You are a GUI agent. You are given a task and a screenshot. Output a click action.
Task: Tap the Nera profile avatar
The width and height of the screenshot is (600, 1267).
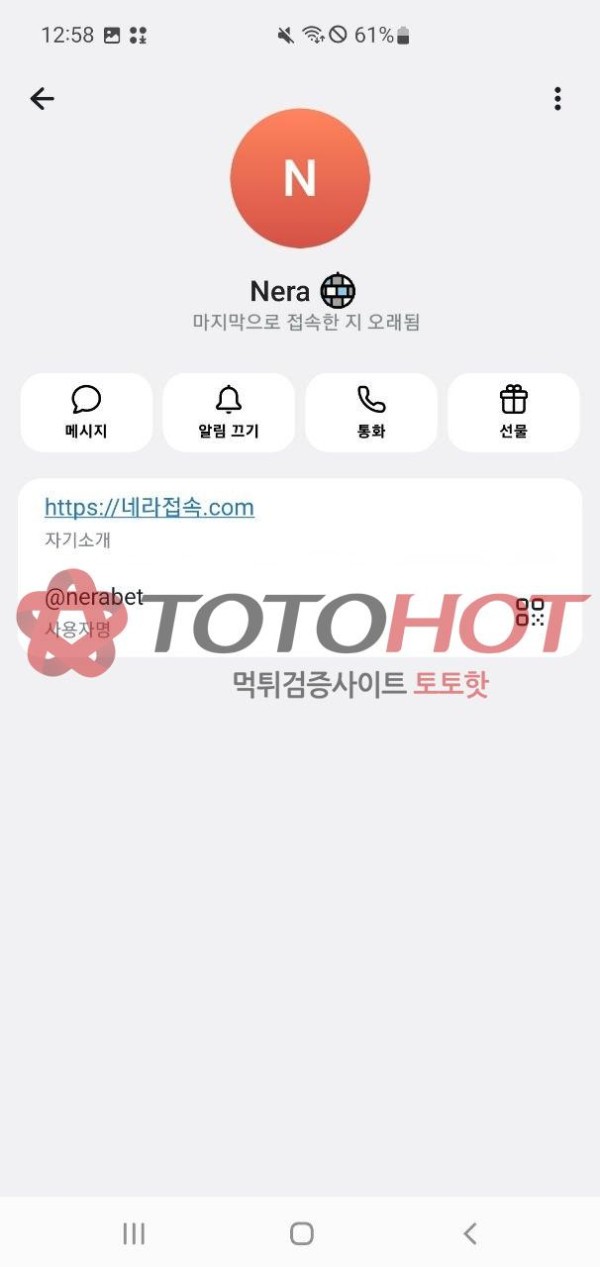click(x=300, y=179)
